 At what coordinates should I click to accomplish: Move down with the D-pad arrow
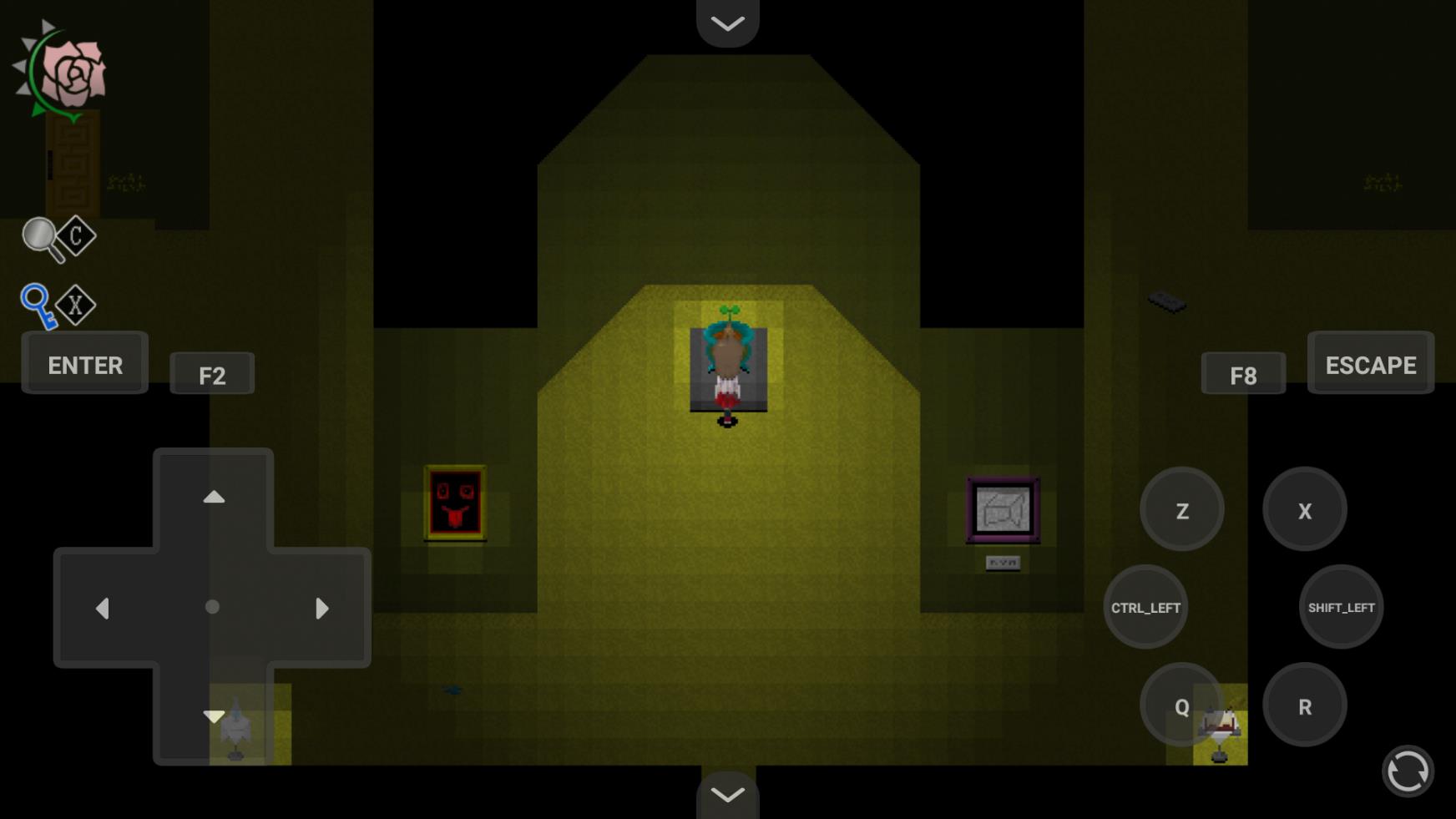click(214, 716)
